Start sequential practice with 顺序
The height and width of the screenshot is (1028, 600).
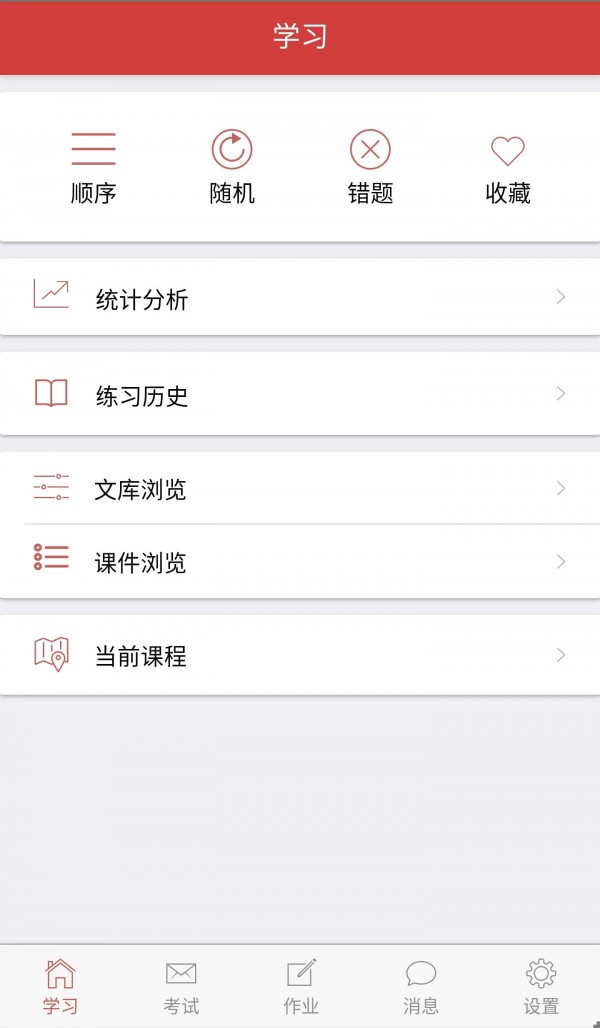click(x=93, y=167)
